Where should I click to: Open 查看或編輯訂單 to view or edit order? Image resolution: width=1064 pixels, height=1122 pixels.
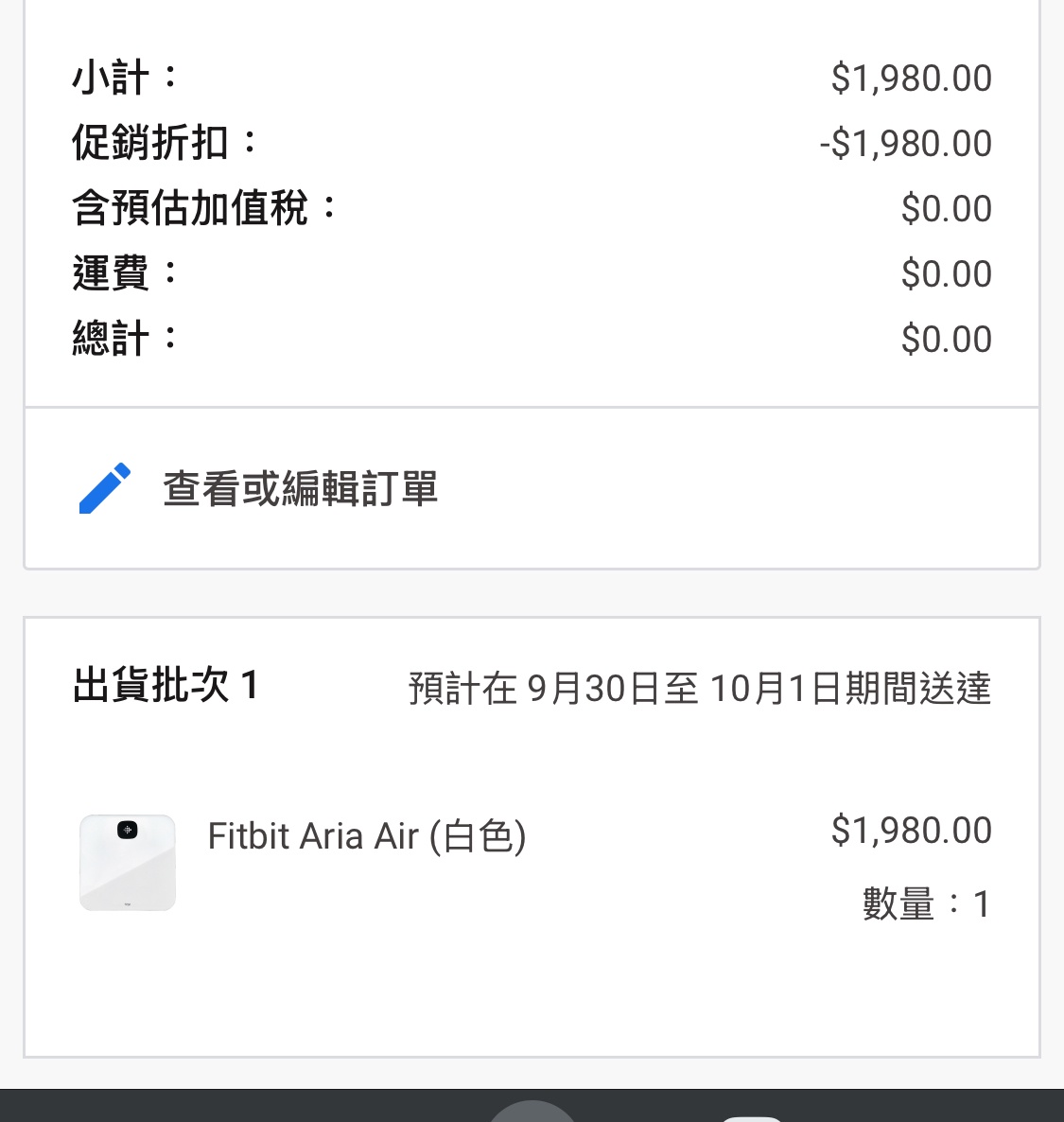[x=300, y=489]
